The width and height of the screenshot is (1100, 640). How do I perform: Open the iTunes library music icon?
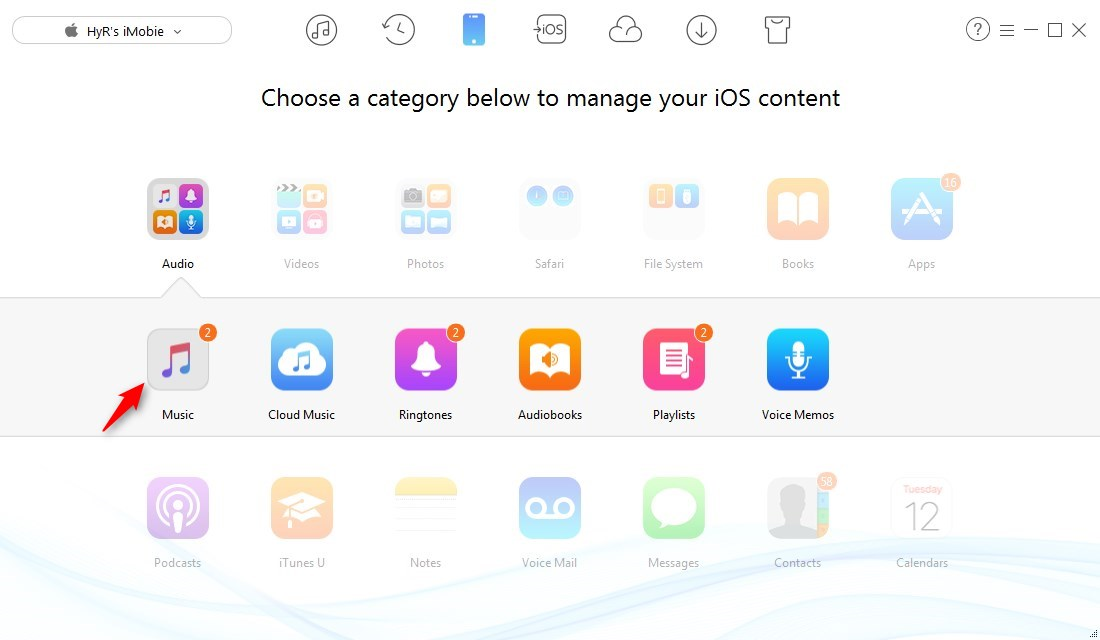(321, 30)
